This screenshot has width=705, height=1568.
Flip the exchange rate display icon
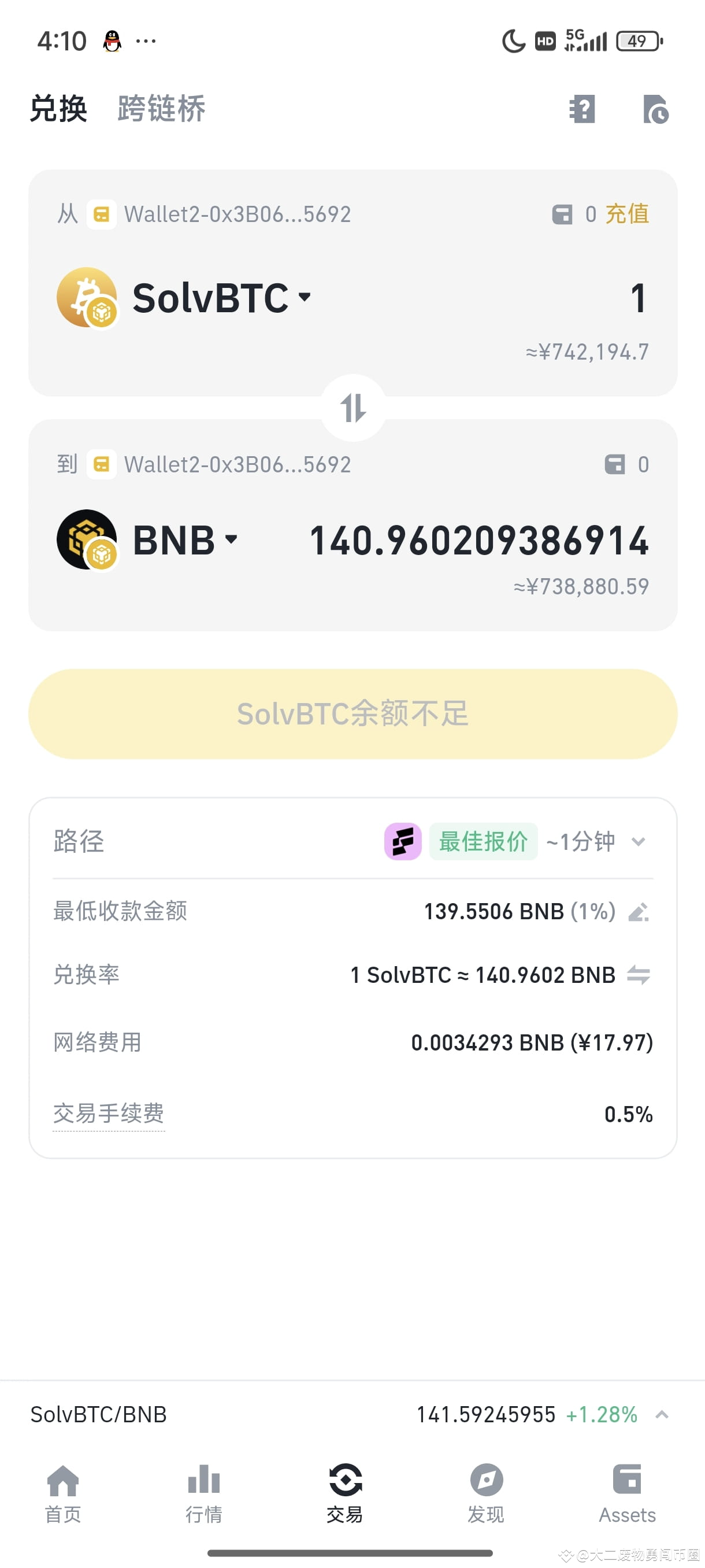click(639, 975)
